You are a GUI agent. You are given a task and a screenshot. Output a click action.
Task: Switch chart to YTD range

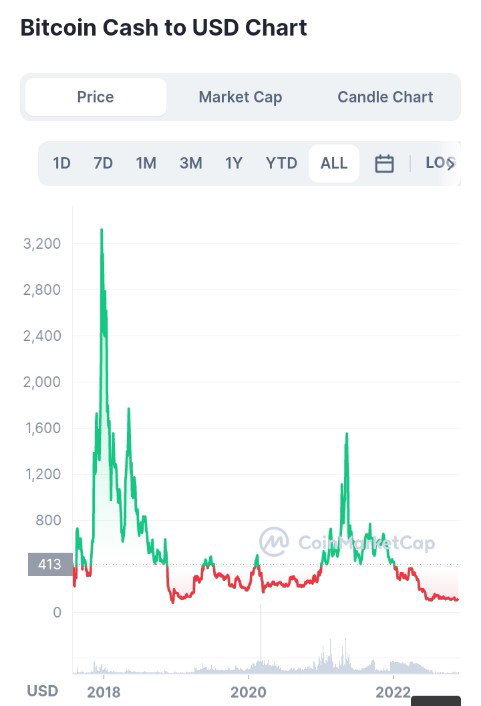tap(281, 163)
